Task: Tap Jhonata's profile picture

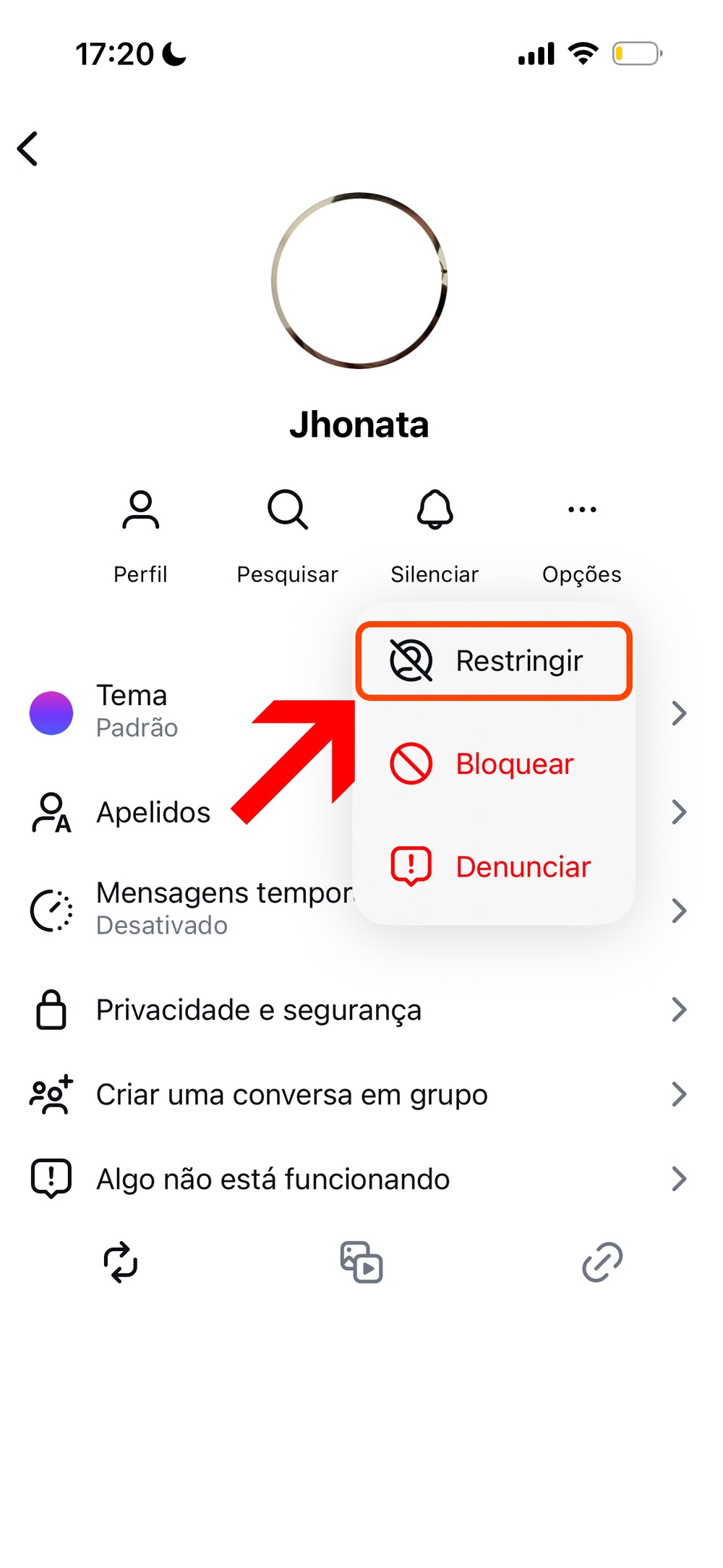Action: pyautogui.click(x=359, y=281)
